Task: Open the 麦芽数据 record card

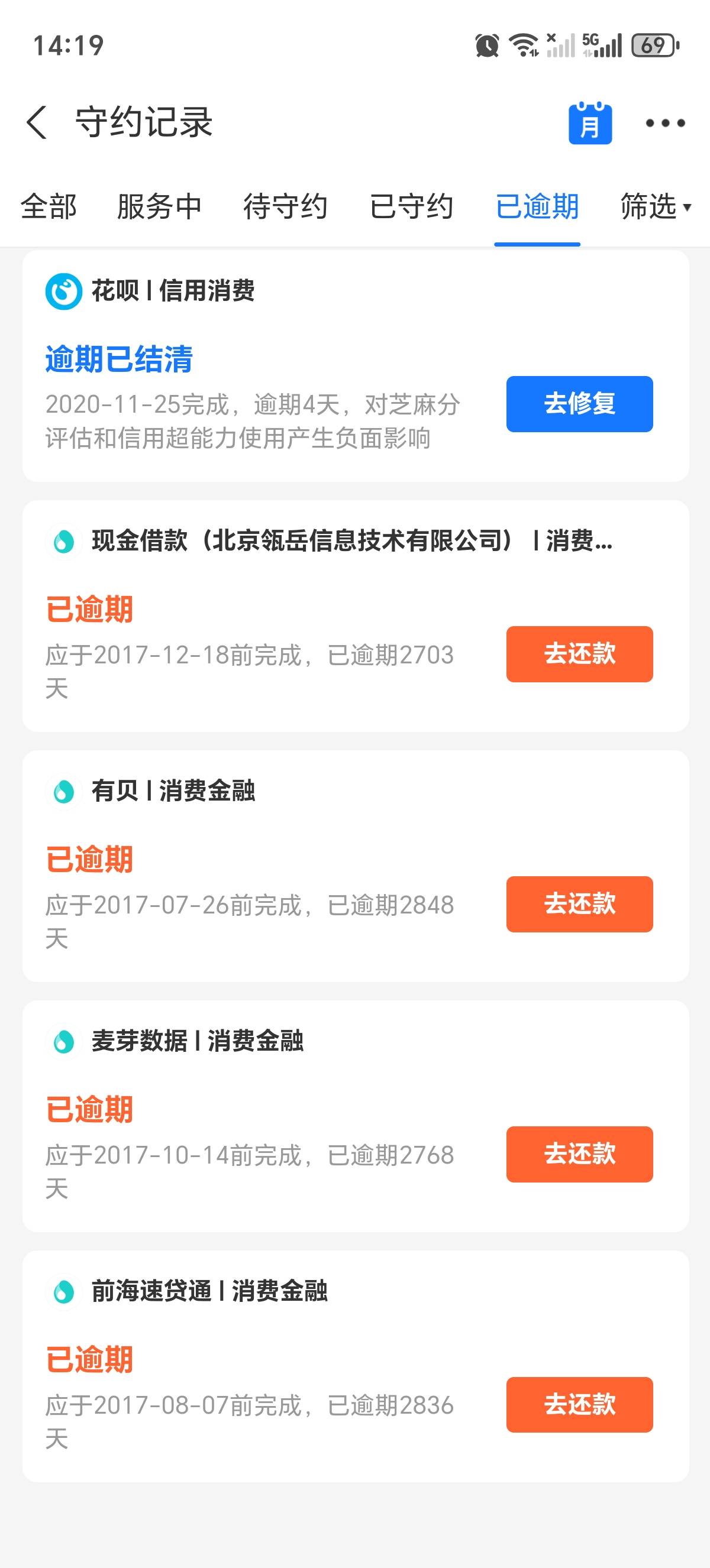Action: point(356,1116)
